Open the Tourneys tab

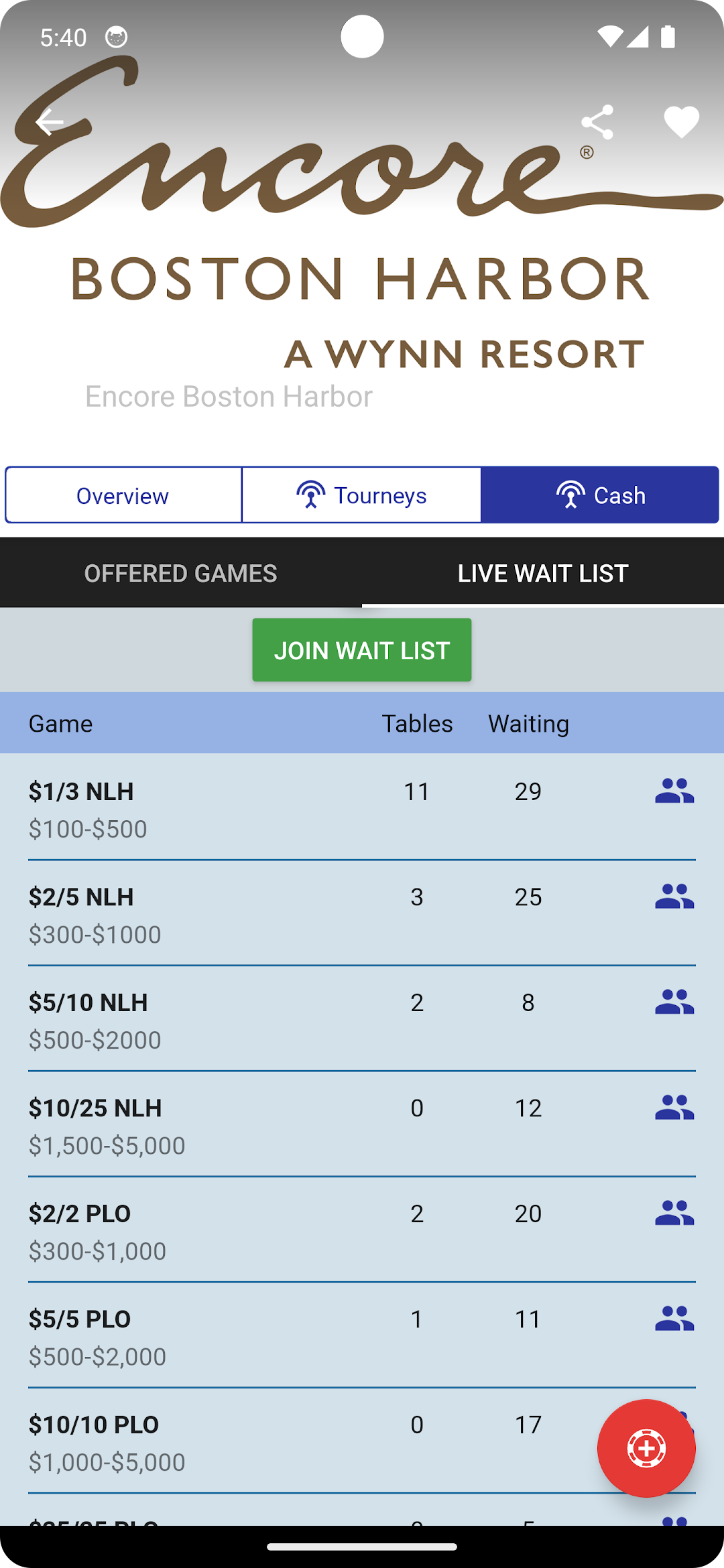pyautogui.click(x=361, y=495)
